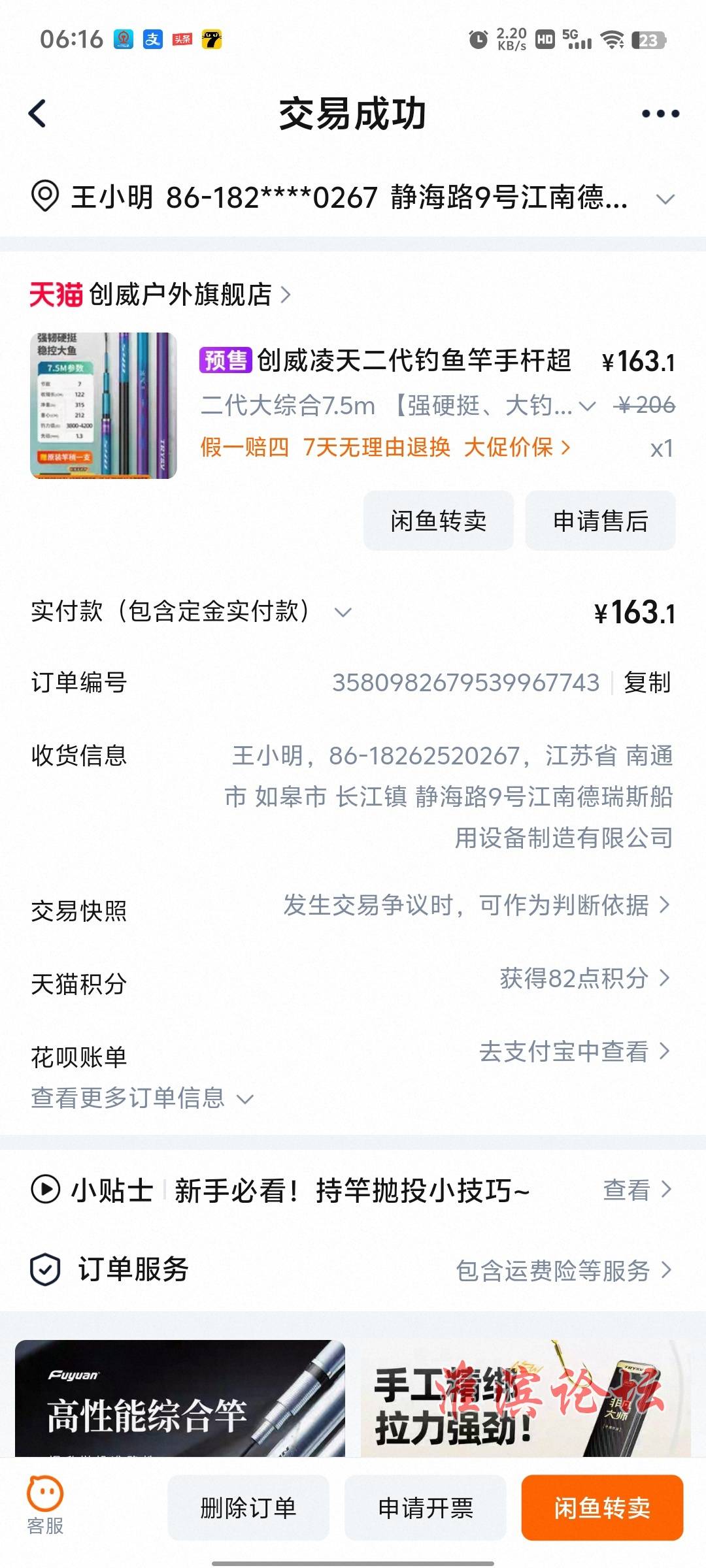Tap 申请开票 to request an invoice
The height and width of the screenshot is (1568, 706).
[x=426, y=1508]
